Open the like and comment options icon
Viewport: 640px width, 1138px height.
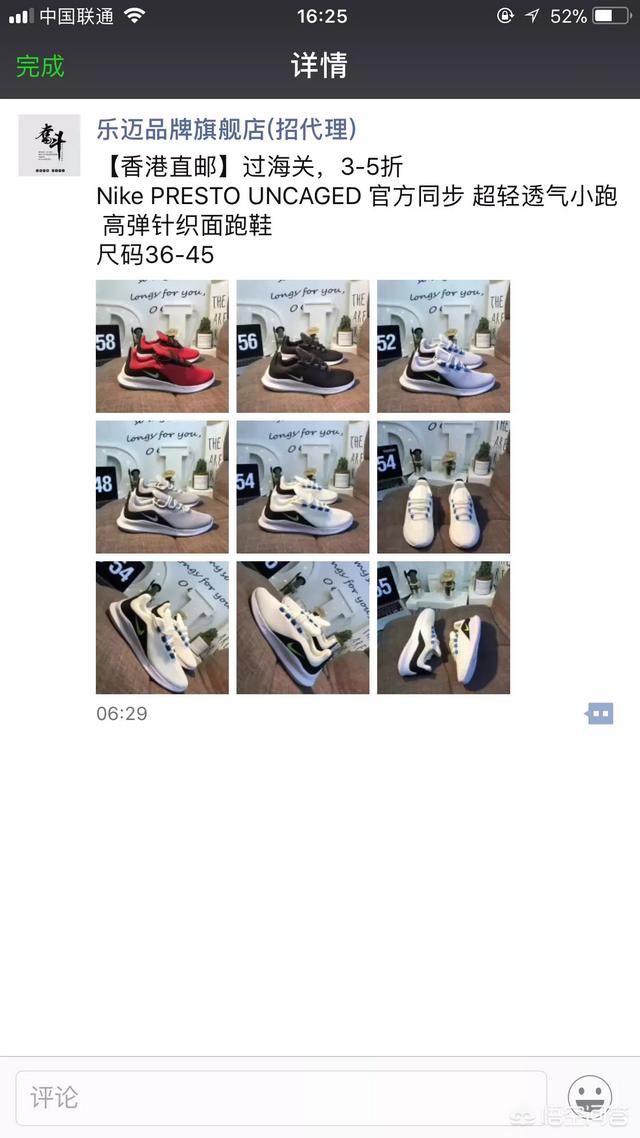point(600,714)
